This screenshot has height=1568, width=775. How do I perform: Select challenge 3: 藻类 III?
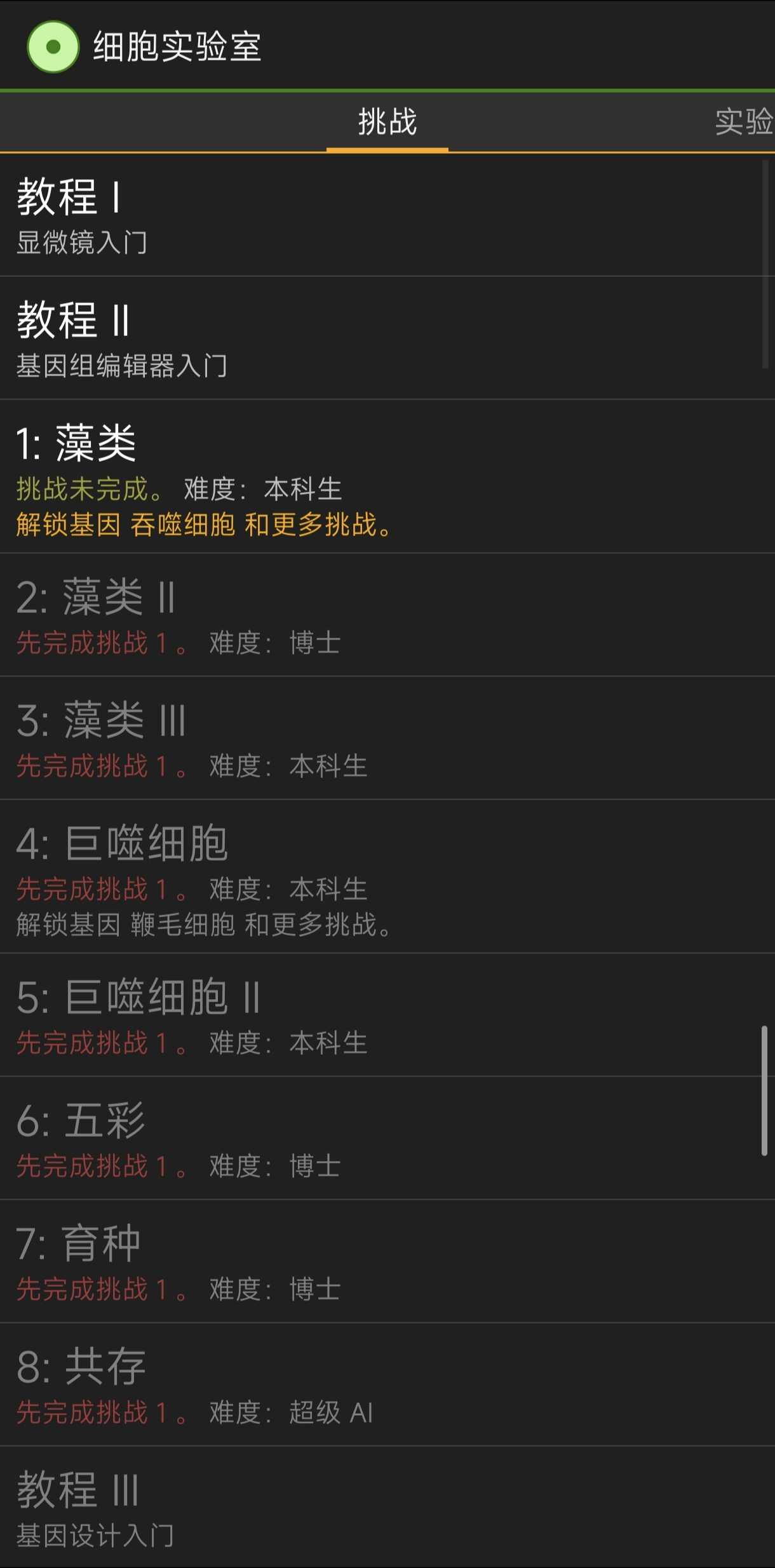click(387, 738)
